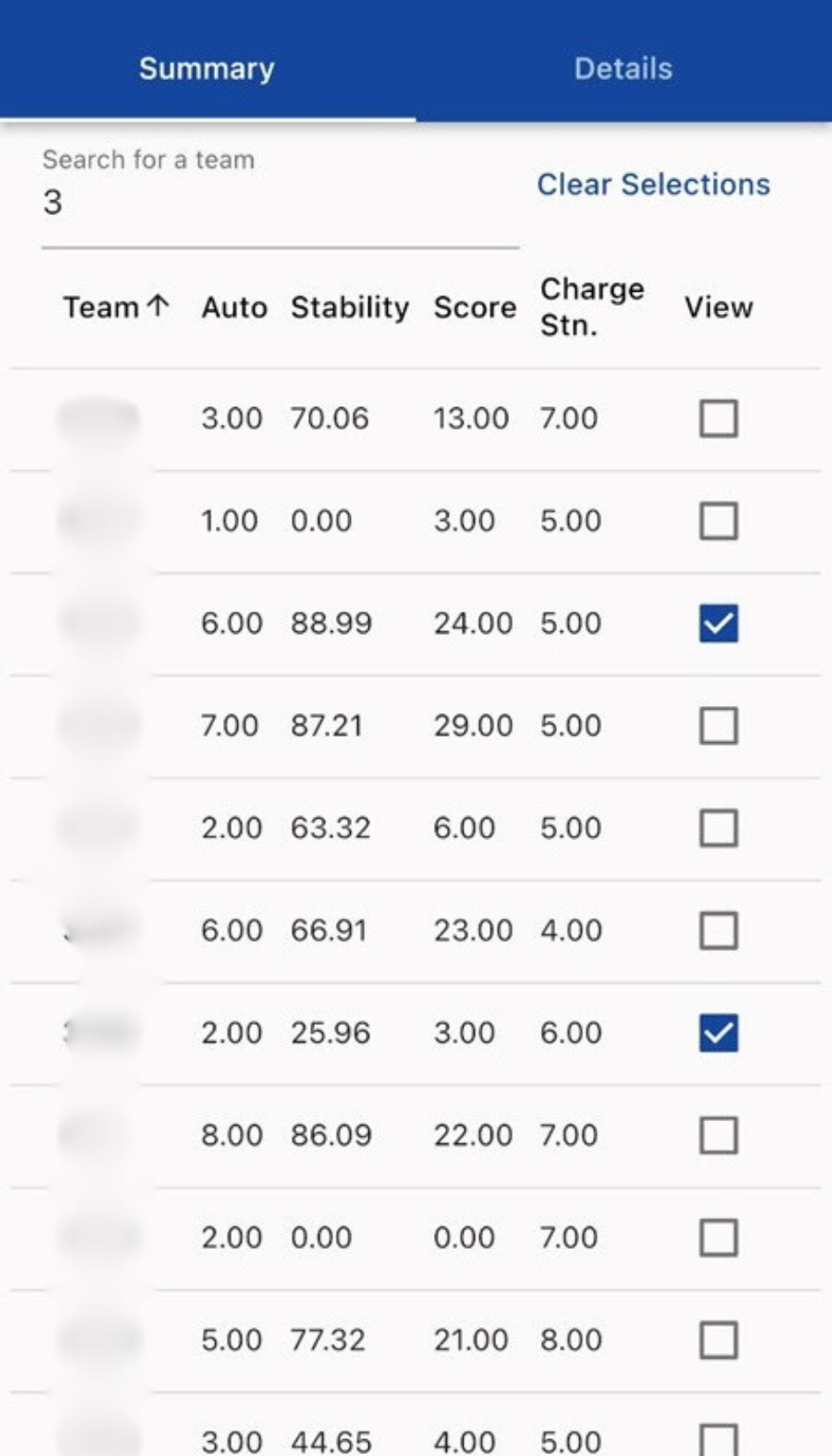Uncheck the View box for stability 88.99
Image resolution: width=832 pixels, height=1456 pixels.
coord(718,623)
